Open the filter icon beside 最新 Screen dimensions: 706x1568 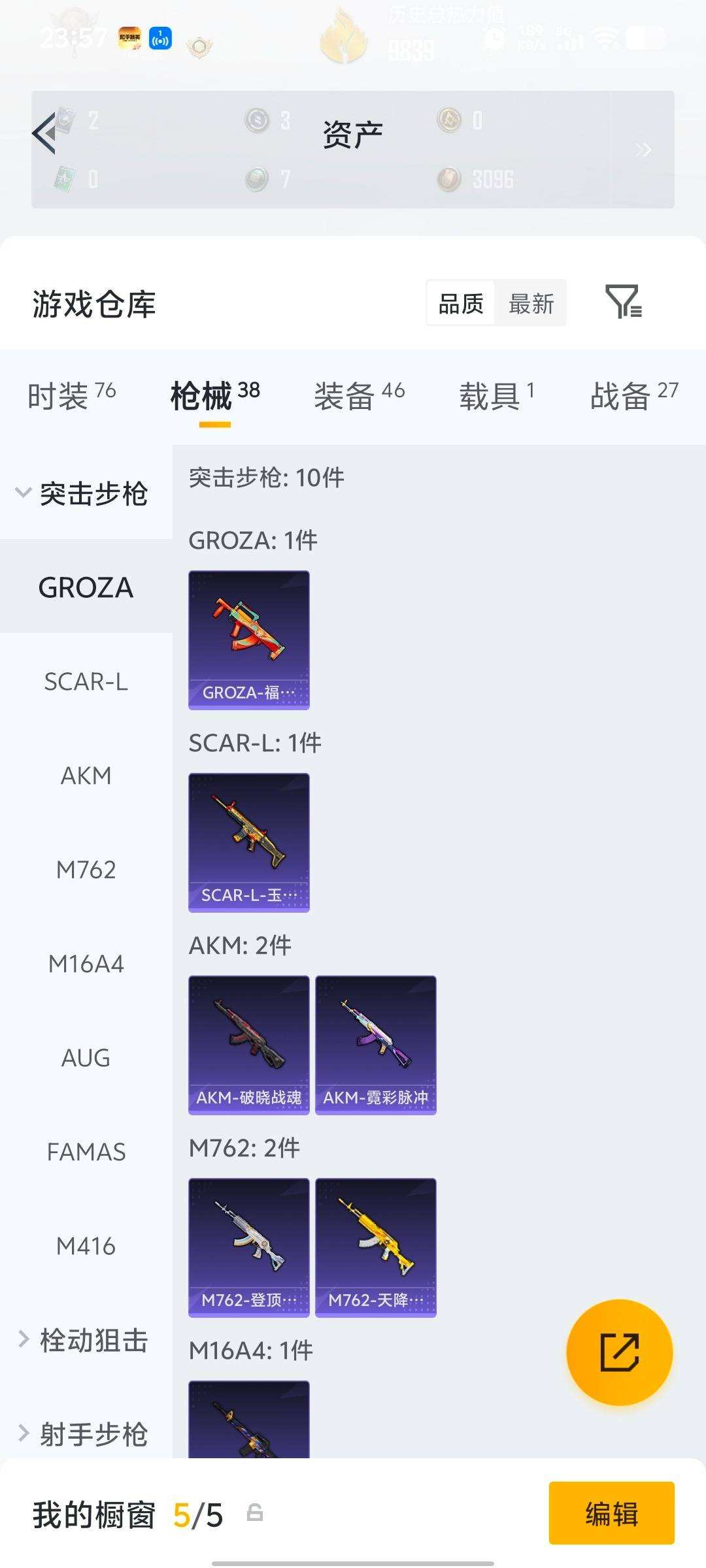[x=623, y=302]
